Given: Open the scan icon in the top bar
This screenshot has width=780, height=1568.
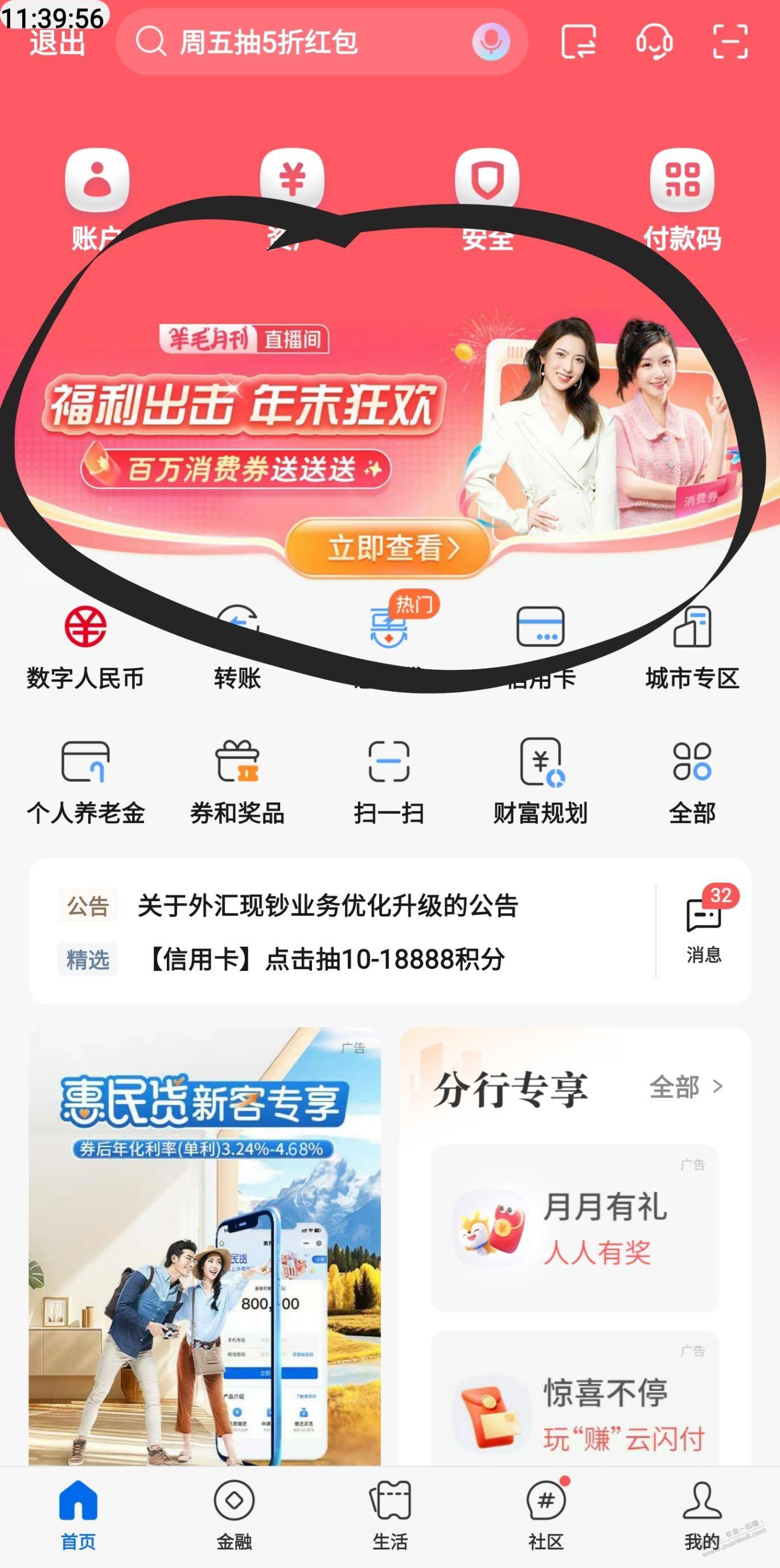Looking at the screenshot, I should click(x=730, y=42).
